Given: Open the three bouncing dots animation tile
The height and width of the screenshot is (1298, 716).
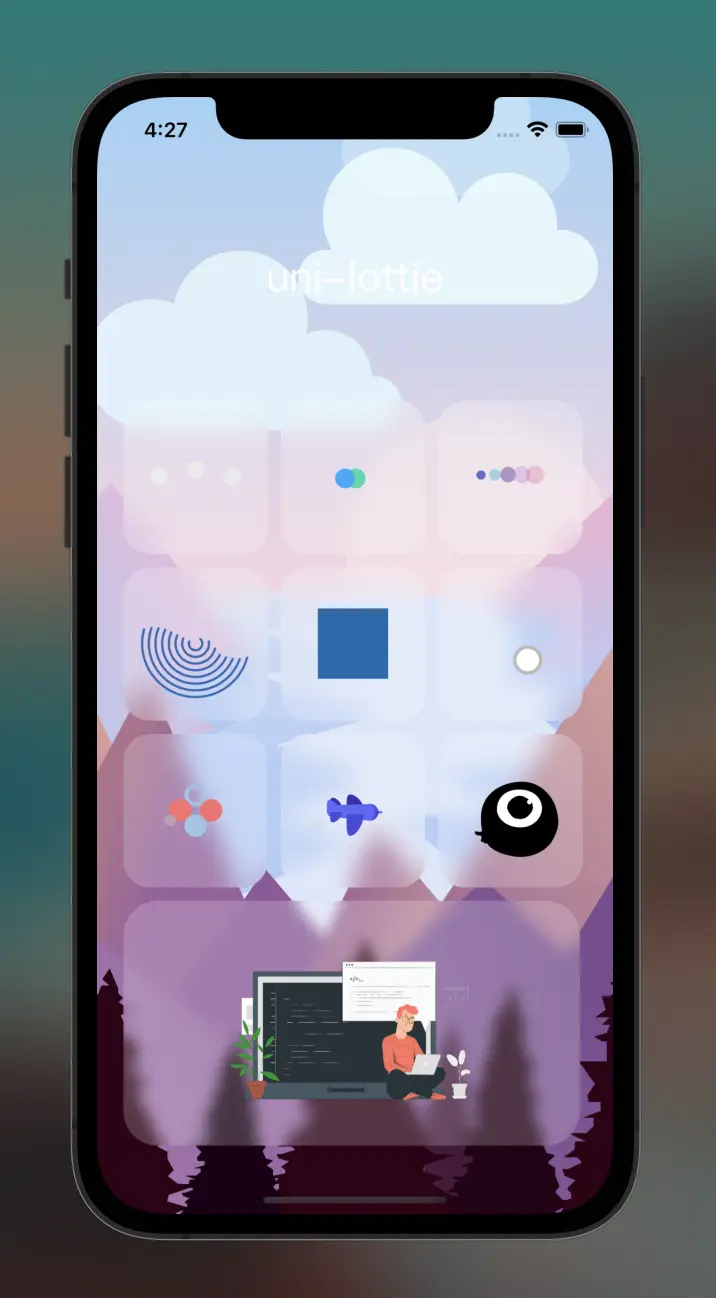Looking at the screenshot, I should coord(195,477).
